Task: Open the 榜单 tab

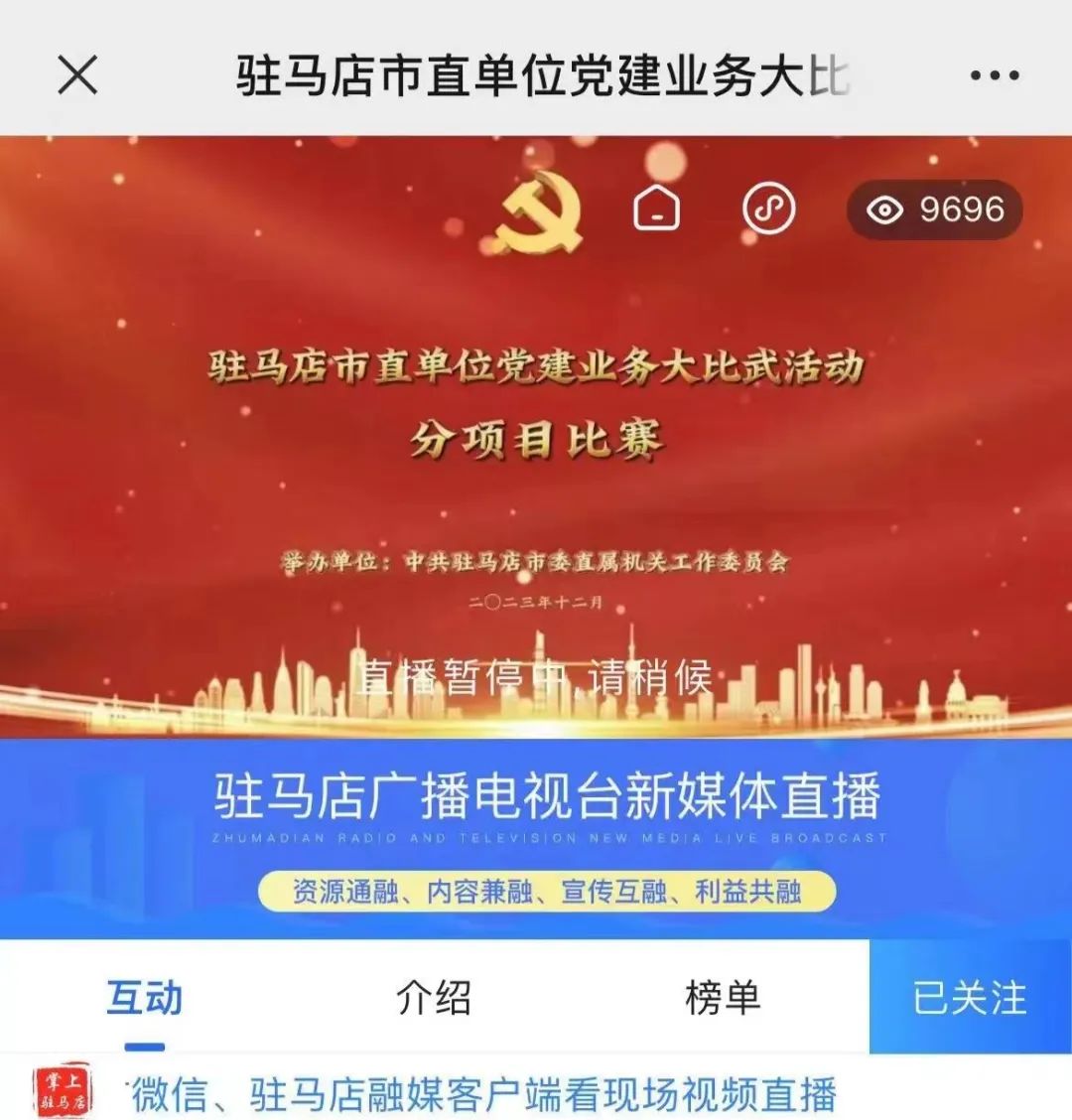Action: pos(723,998)
